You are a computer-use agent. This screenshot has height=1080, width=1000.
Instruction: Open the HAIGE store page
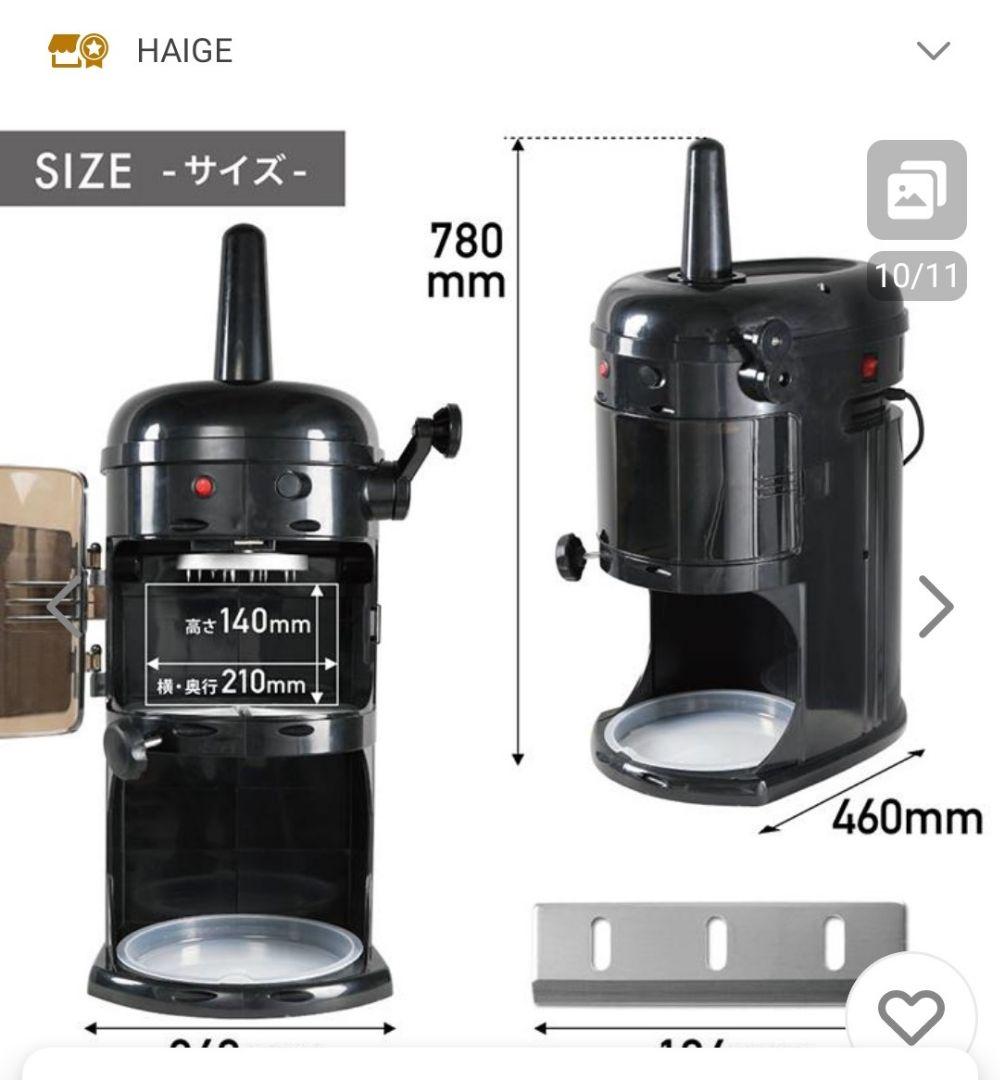pos(184,50)
